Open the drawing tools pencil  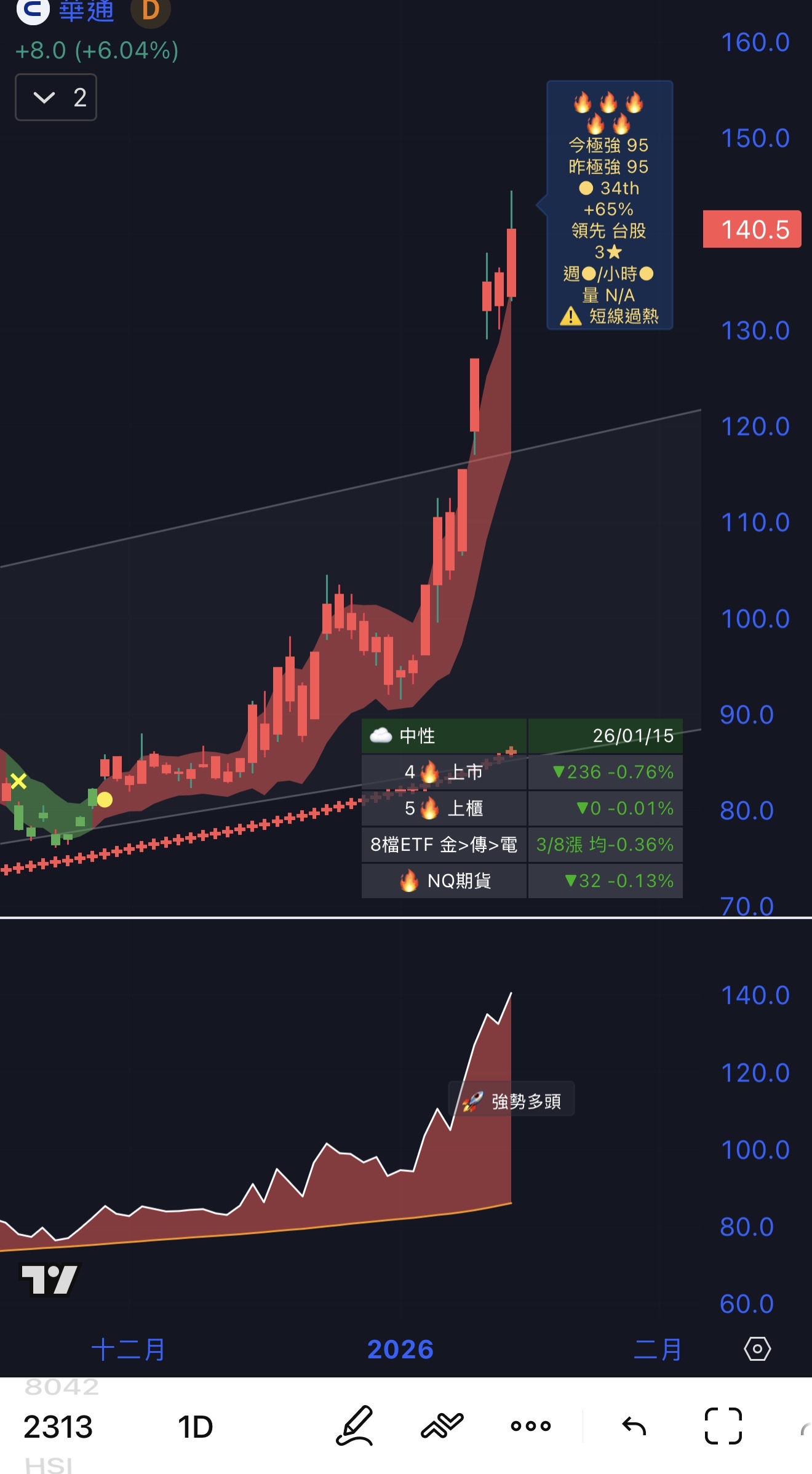pos(354,1425)
